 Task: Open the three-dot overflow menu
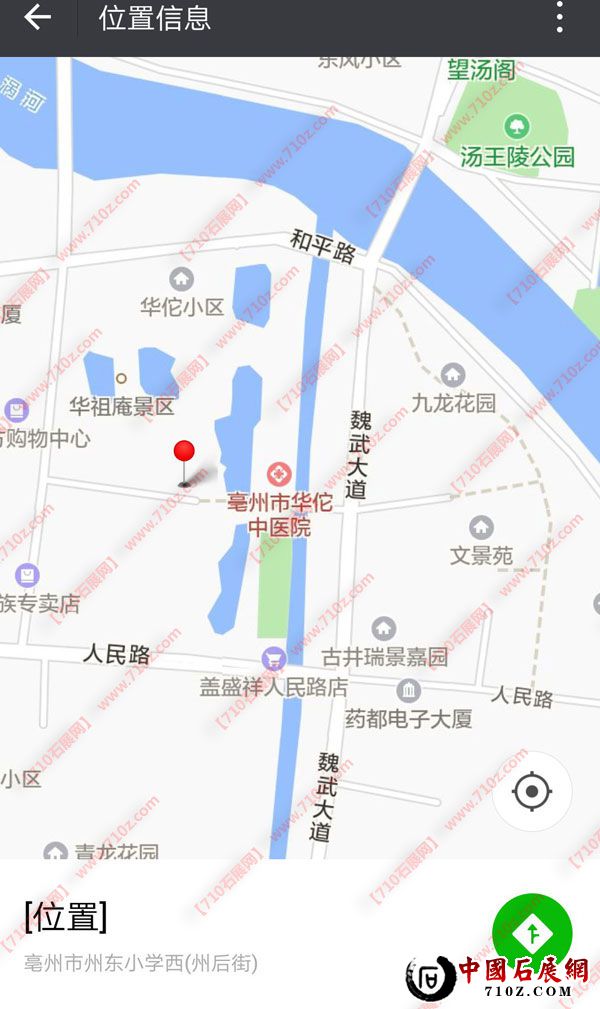point(560,17)
